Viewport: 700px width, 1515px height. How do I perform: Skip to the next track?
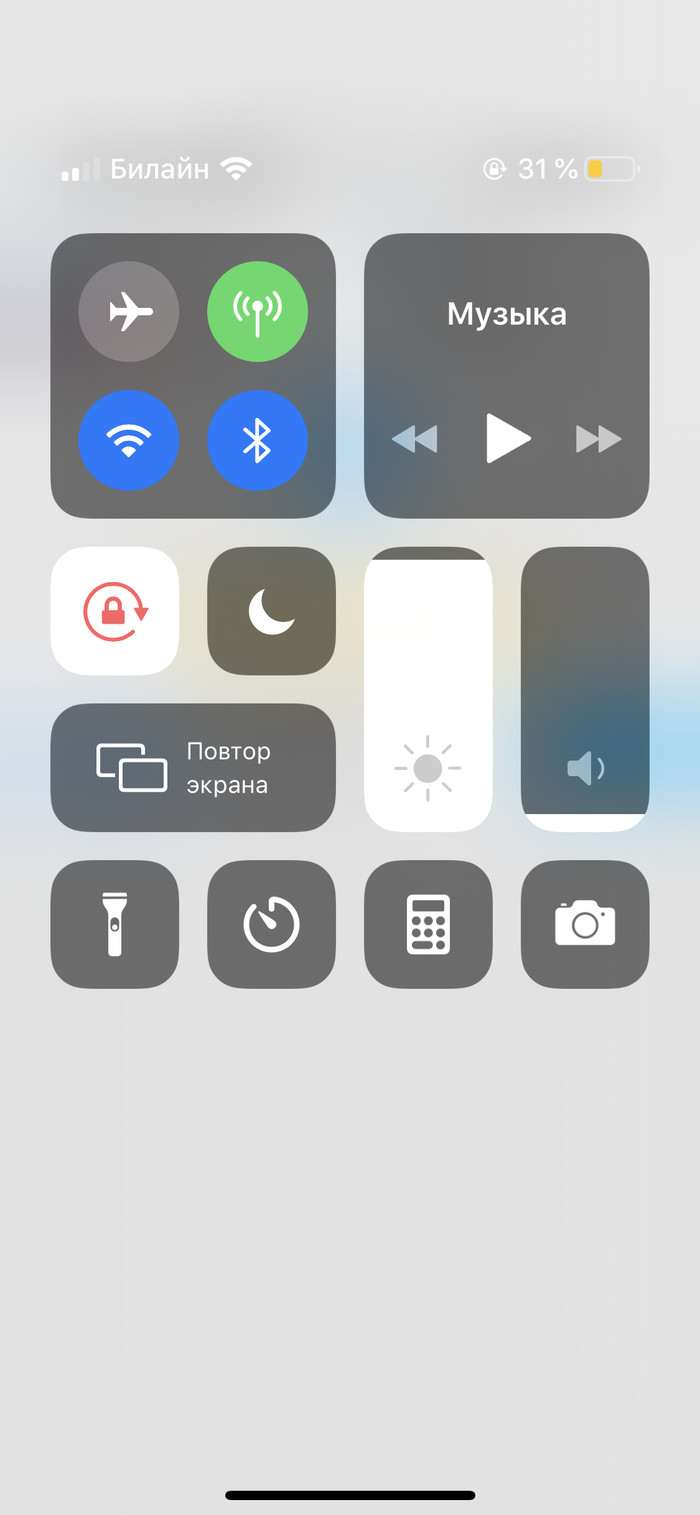coord(598,439)
